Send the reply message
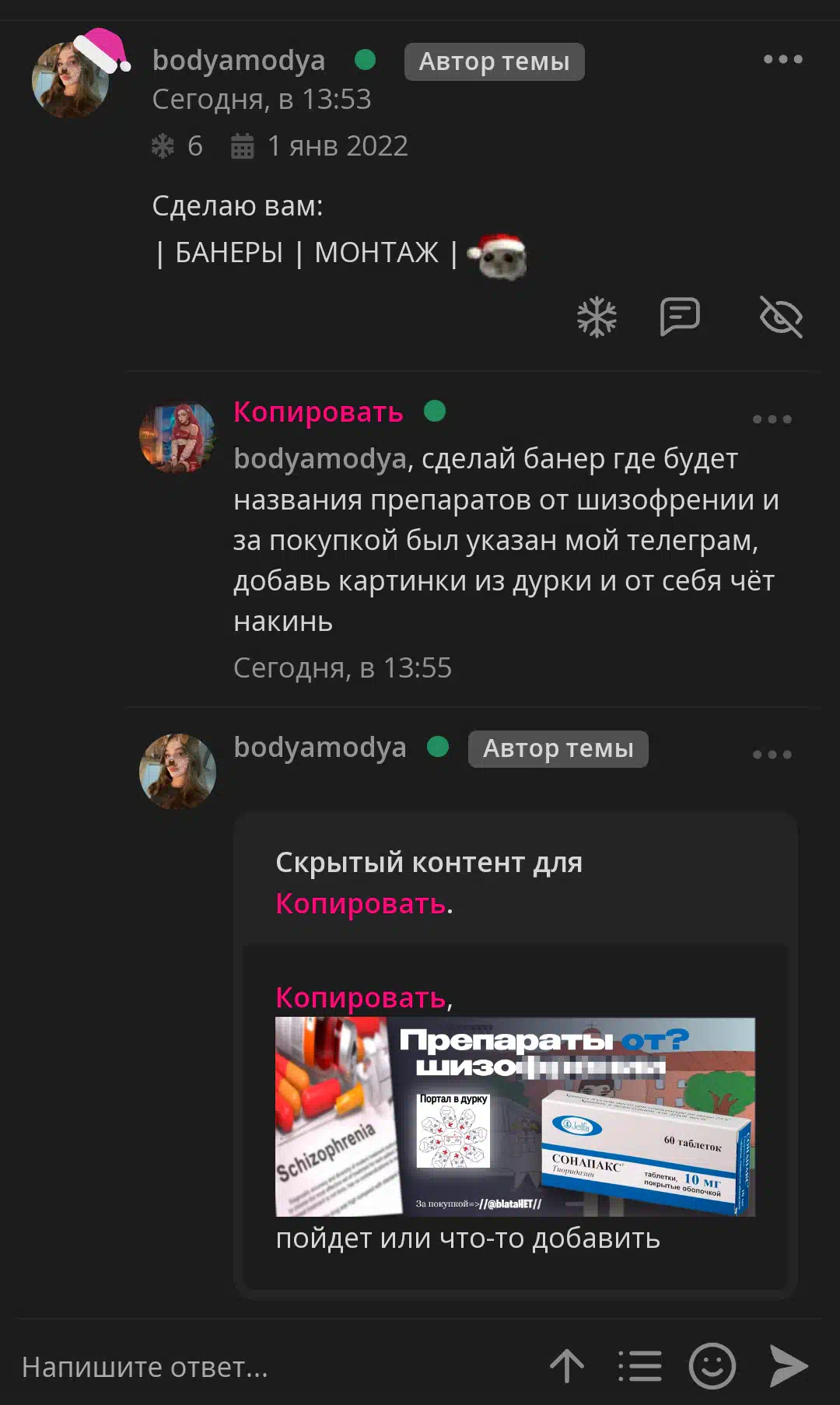This screenshot has width=840, height=1405. pyautogui.click(x=788, y=1366)
